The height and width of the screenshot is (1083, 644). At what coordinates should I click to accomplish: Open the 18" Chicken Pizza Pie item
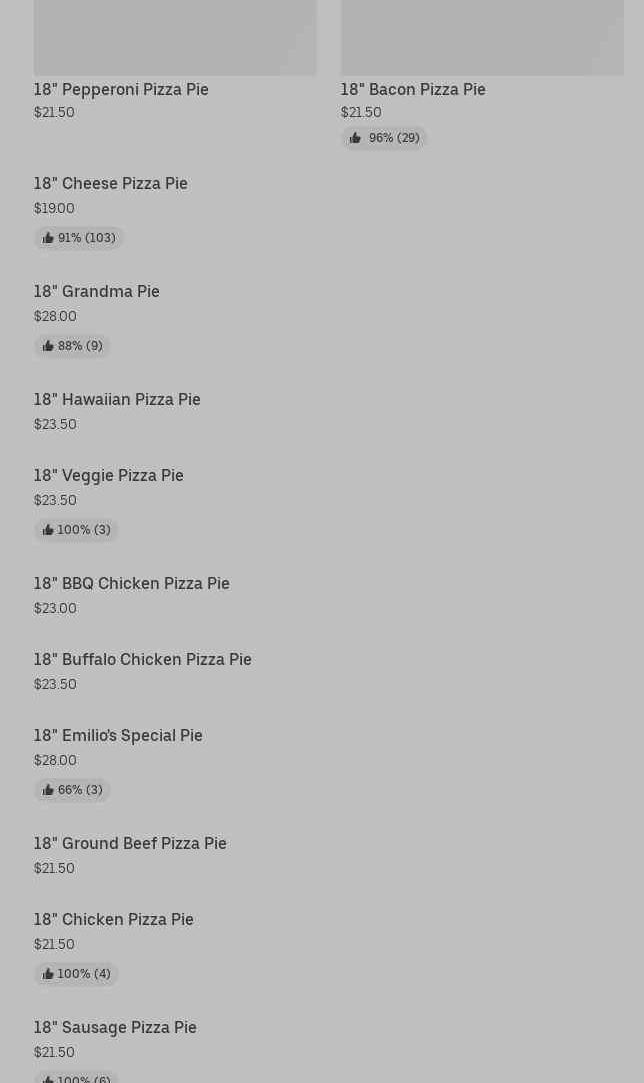(114, 919)
